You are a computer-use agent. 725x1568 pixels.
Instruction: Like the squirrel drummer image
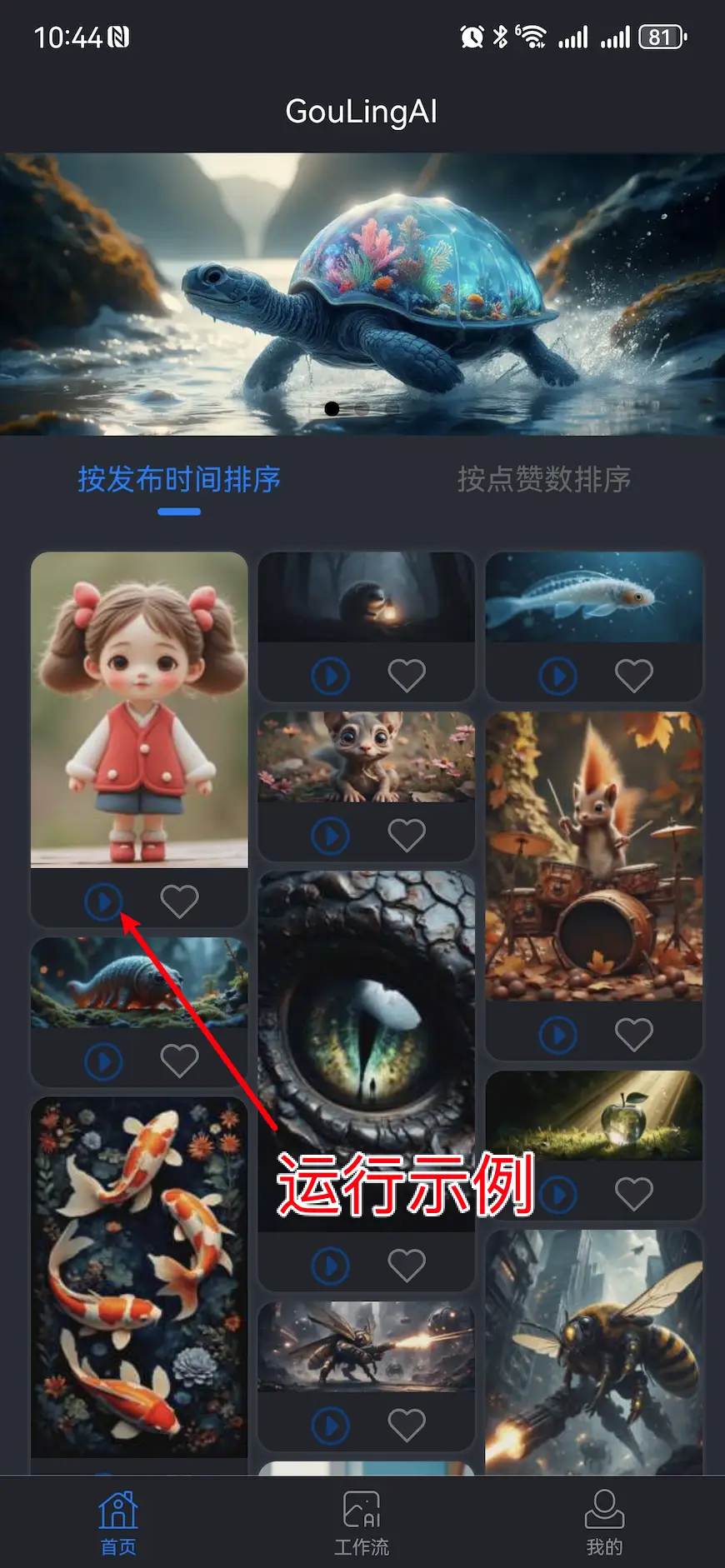click(633, 1035)
